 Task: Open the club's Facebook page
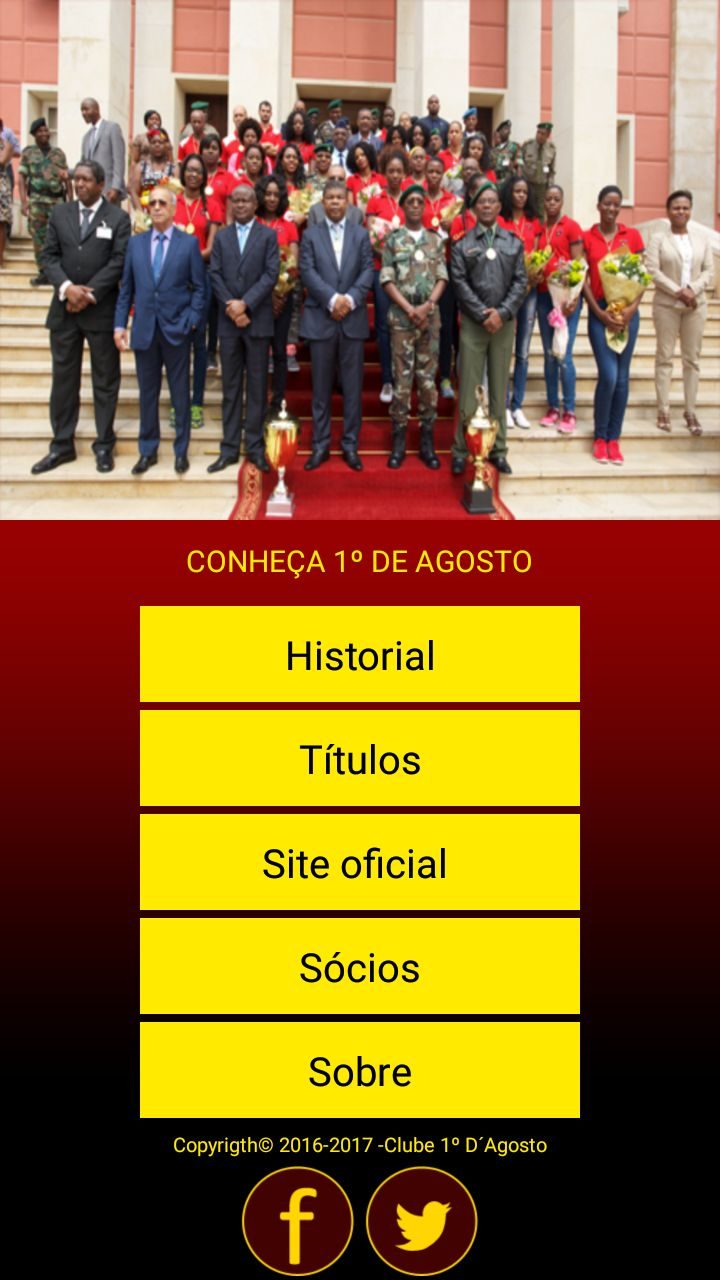pos(298,1222)
